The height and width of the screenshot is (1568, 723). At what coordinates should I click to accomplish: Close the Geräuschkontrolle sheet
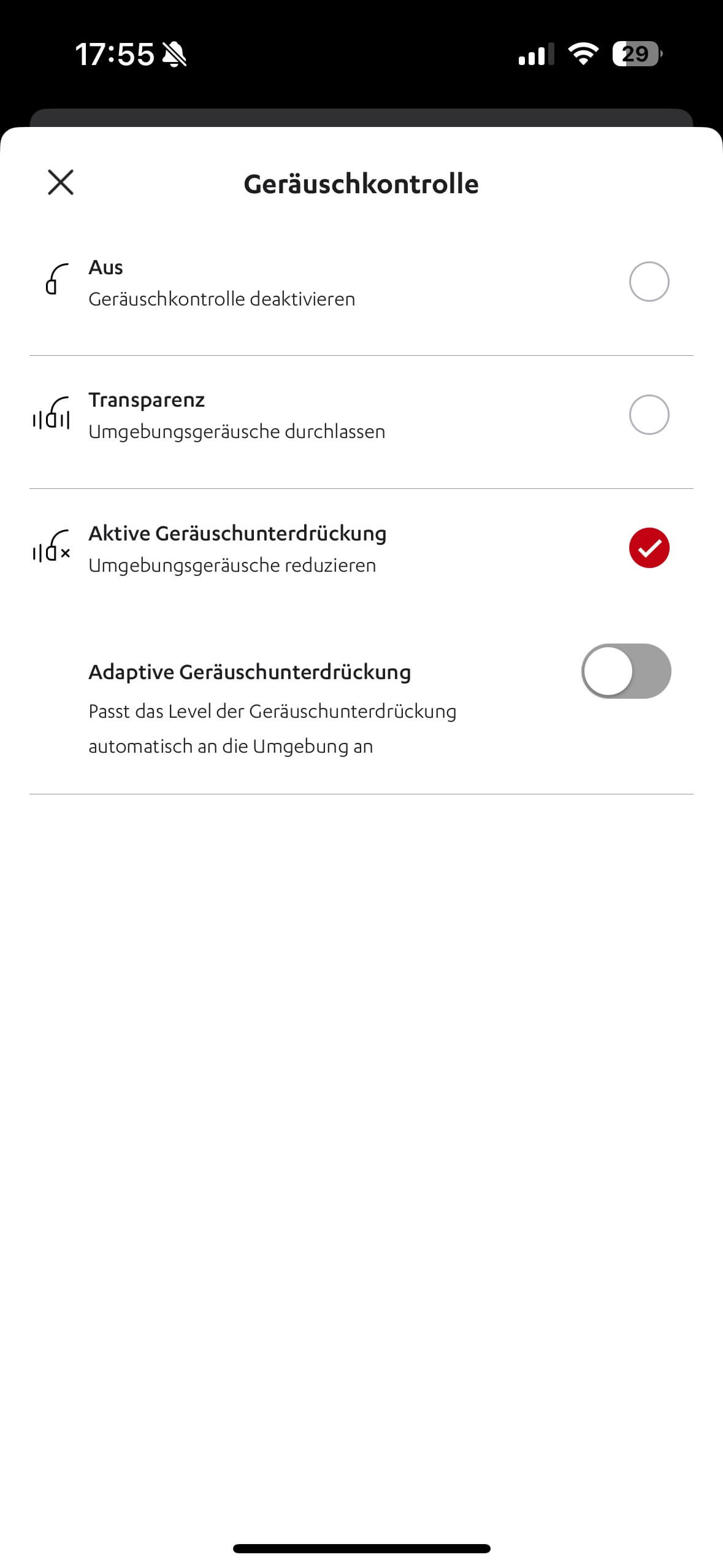click(x=61, y=182)
